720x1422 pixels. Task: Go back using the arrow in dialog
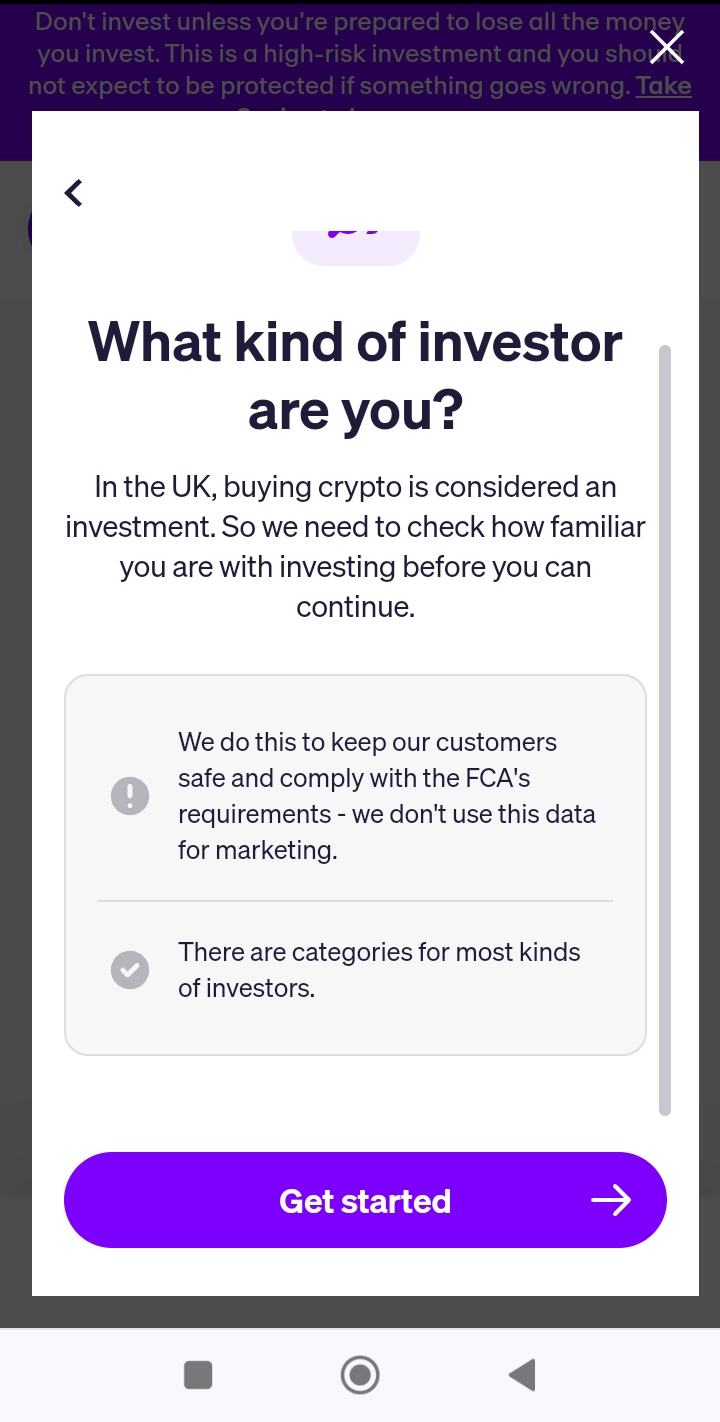[x=73, y=192]
